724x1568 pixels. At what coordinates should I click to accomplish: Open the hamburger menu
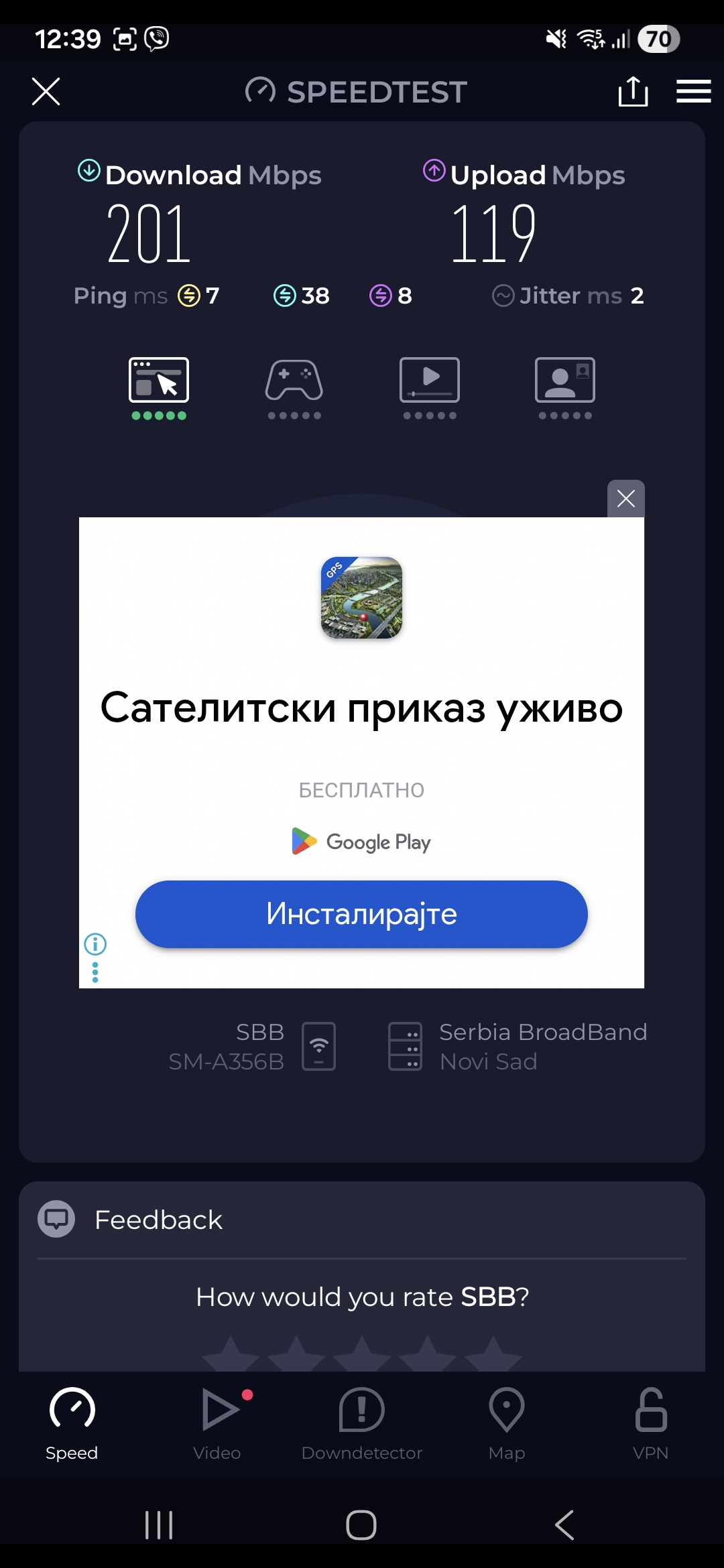[x=693, y=91]
